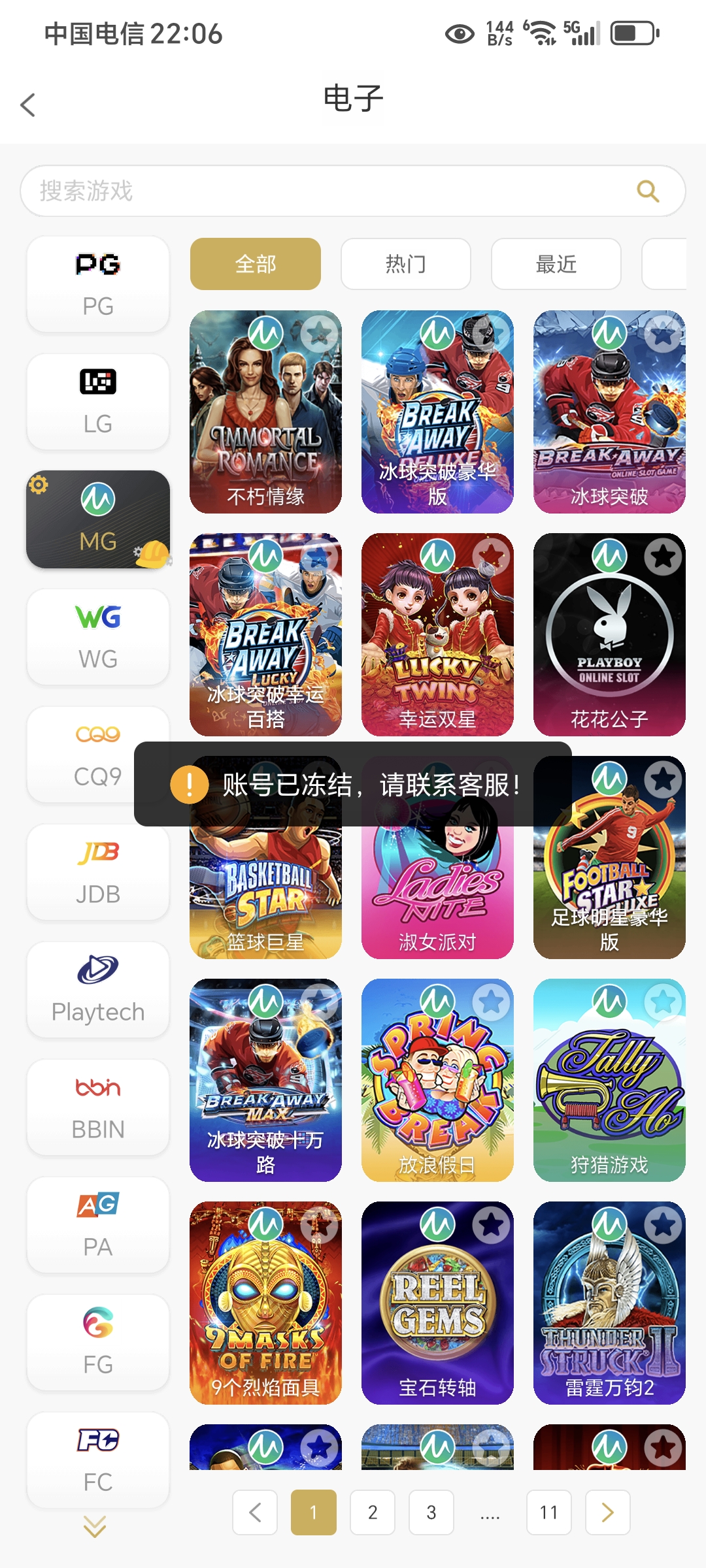This screenshot has width=706, height=1568.
Task: Jump to page 2 of games
Action: point(373,1512)
